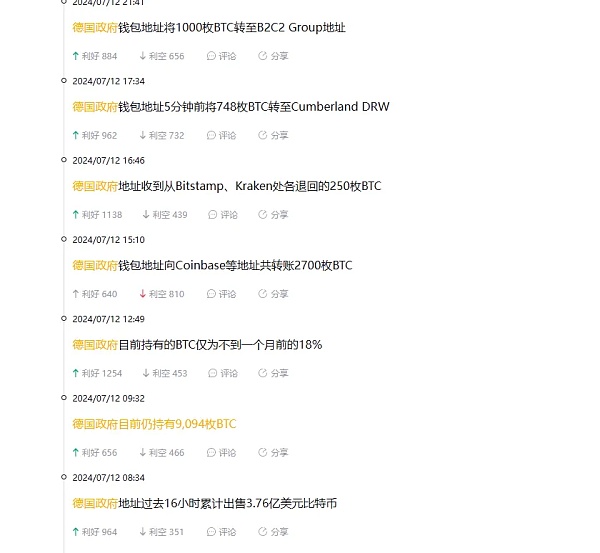Tap 利好 on the 18% BTC holdings news
This screenshot has height=553, width=600.
coord(96,373)
